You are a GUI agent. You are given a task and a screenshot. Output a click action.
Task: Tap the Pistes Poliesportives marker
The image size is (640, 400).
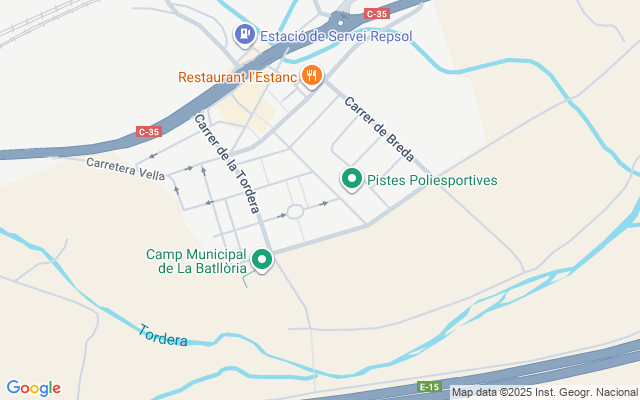[x=352, y=180]
